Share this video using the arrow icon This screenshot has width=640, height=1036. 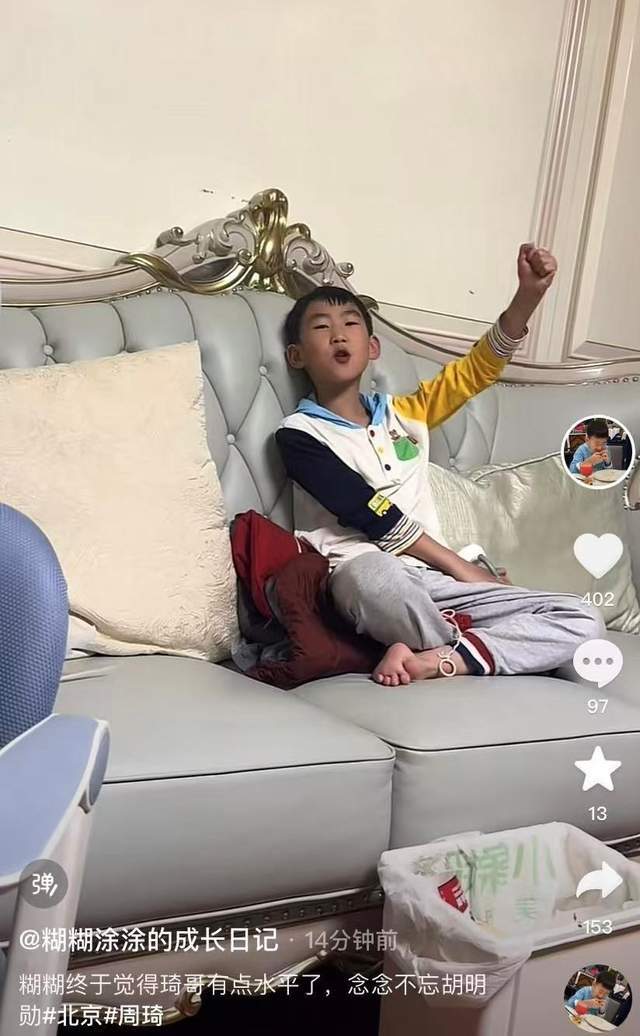tap(598, 881)
